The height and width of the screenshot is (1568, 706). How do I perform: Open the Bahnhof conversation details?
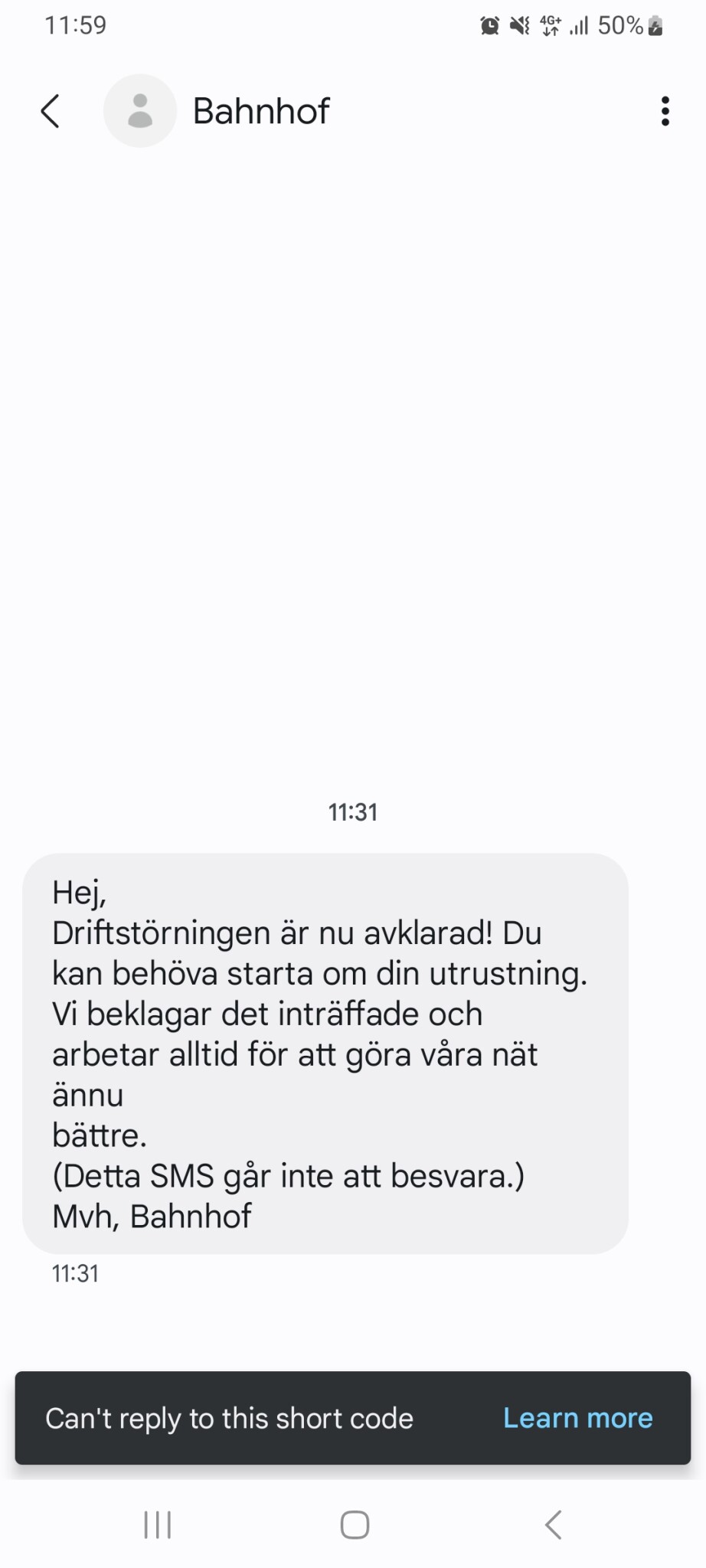[x=261, y=111]
